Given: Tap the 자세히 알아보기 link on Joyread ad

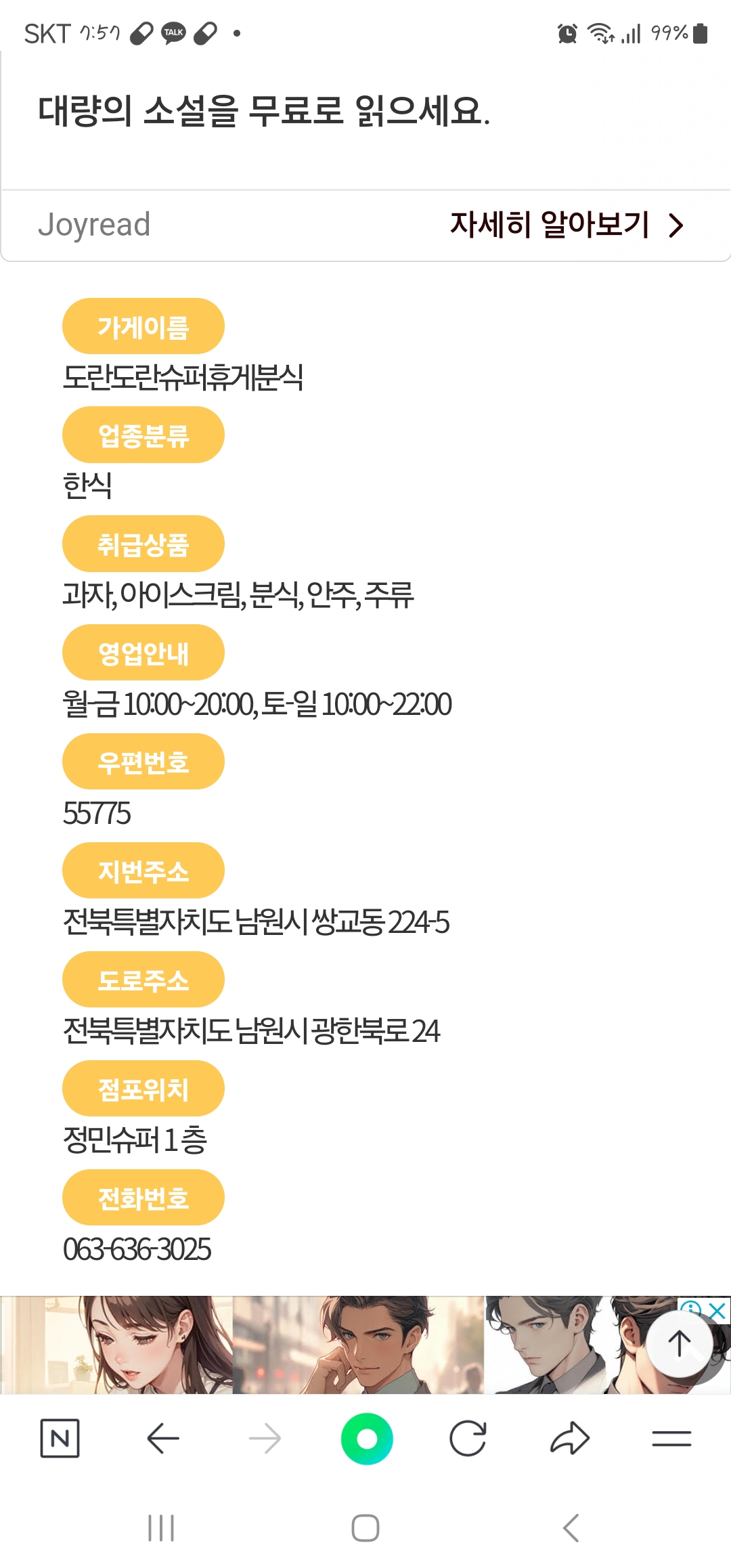Looking at the screenshot, I should tap(567, 225).
